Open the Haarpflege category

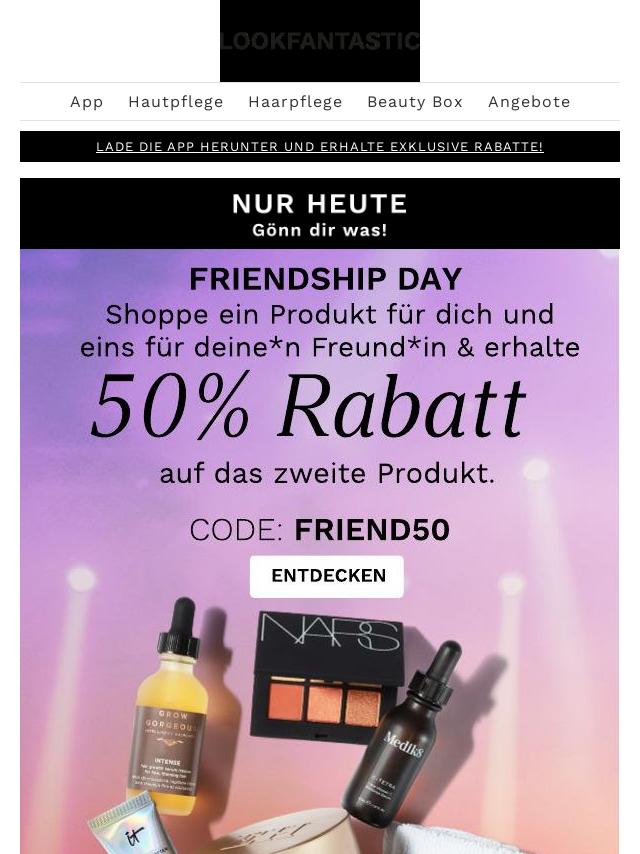pos(295,102)
